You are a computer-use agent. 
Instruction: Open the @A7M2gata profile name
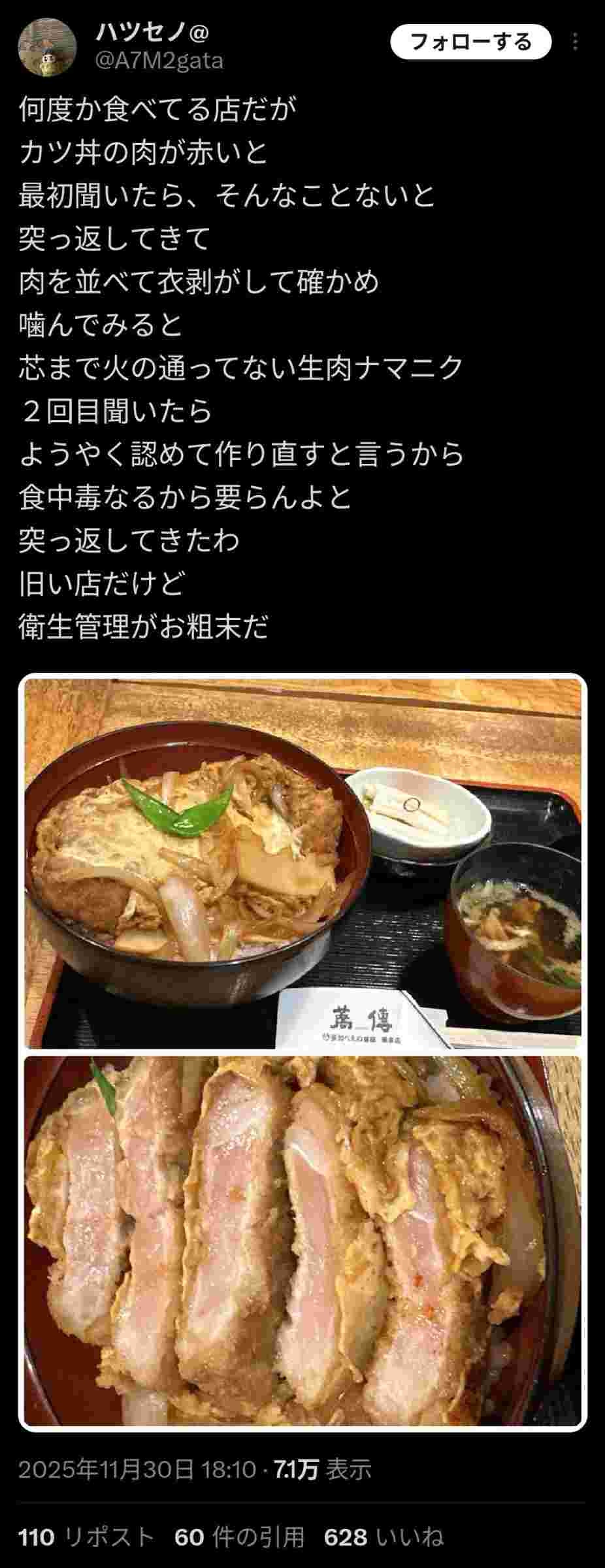pyautogui.click(x=160, y=61)
